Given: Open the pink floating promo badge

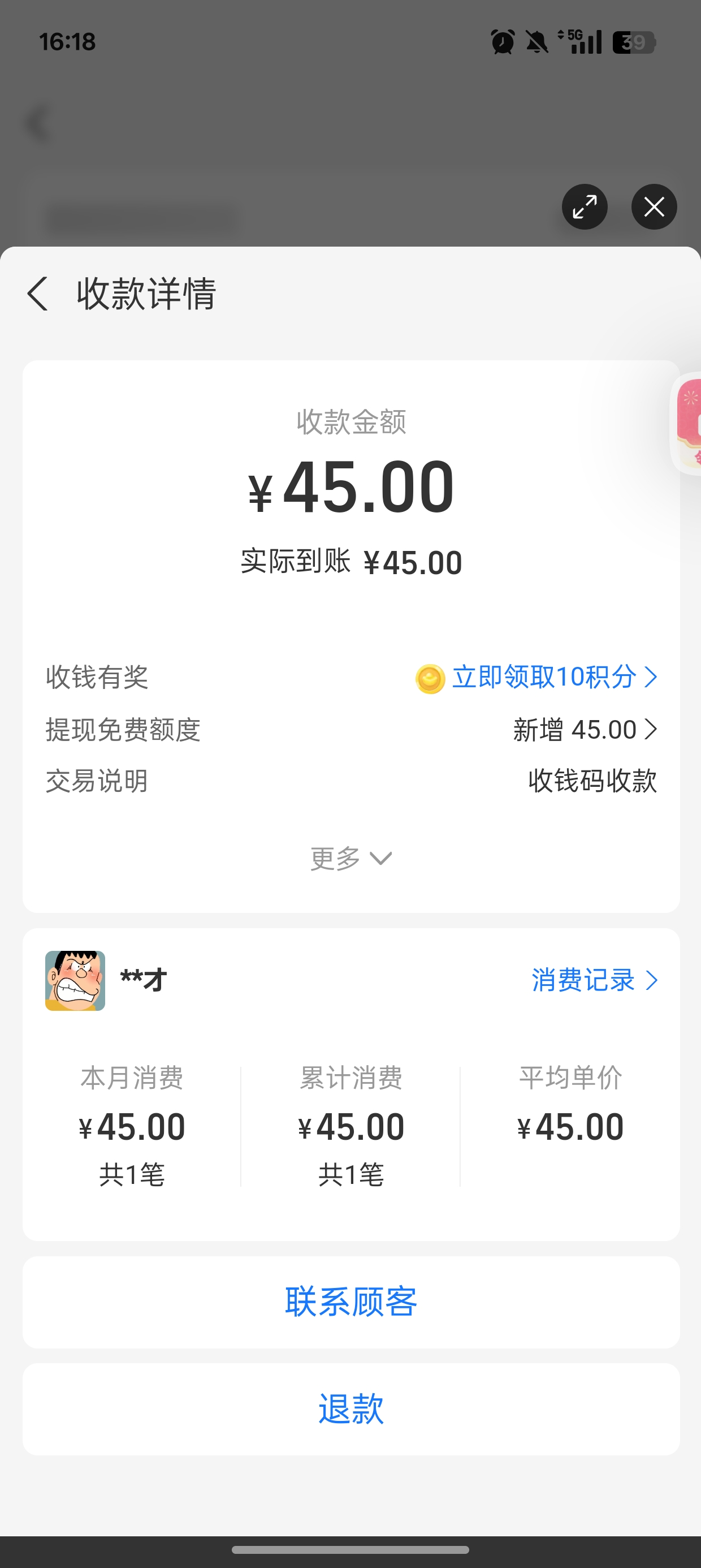Looking at the screenshot, I should [x=689, y=424].
